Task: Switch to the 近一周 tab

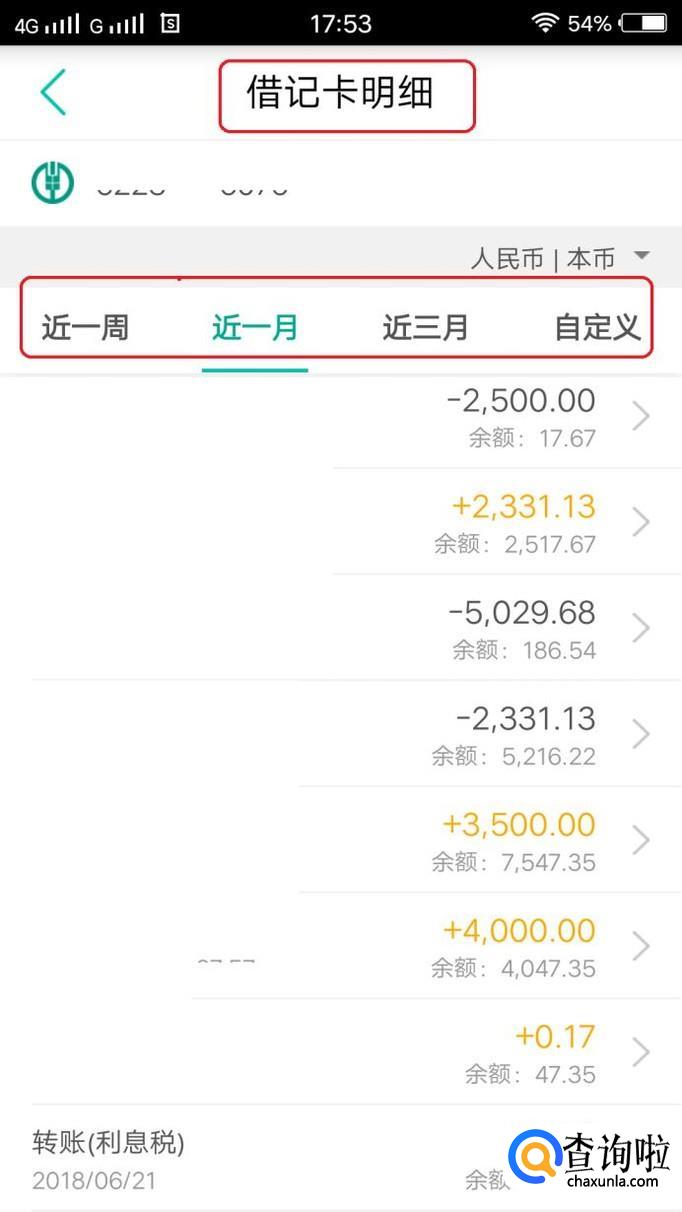Action: click(86, 327)
